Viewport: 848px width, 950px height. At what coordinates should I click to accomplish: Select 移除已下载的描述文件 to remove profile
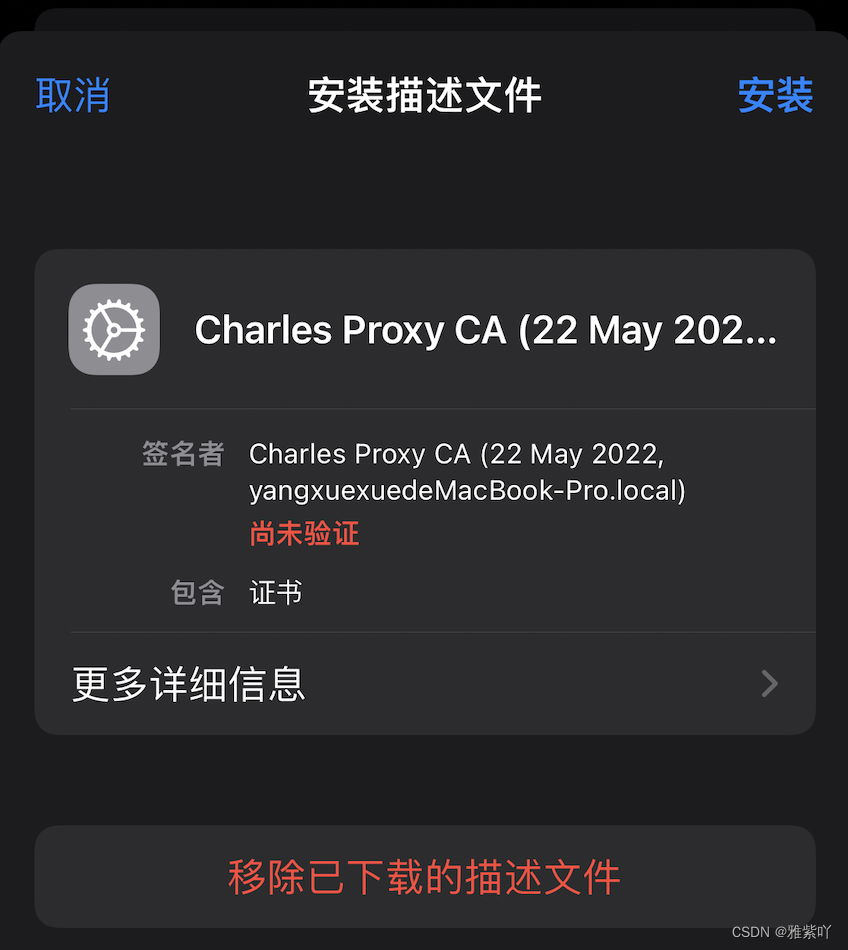coord(425,877)
